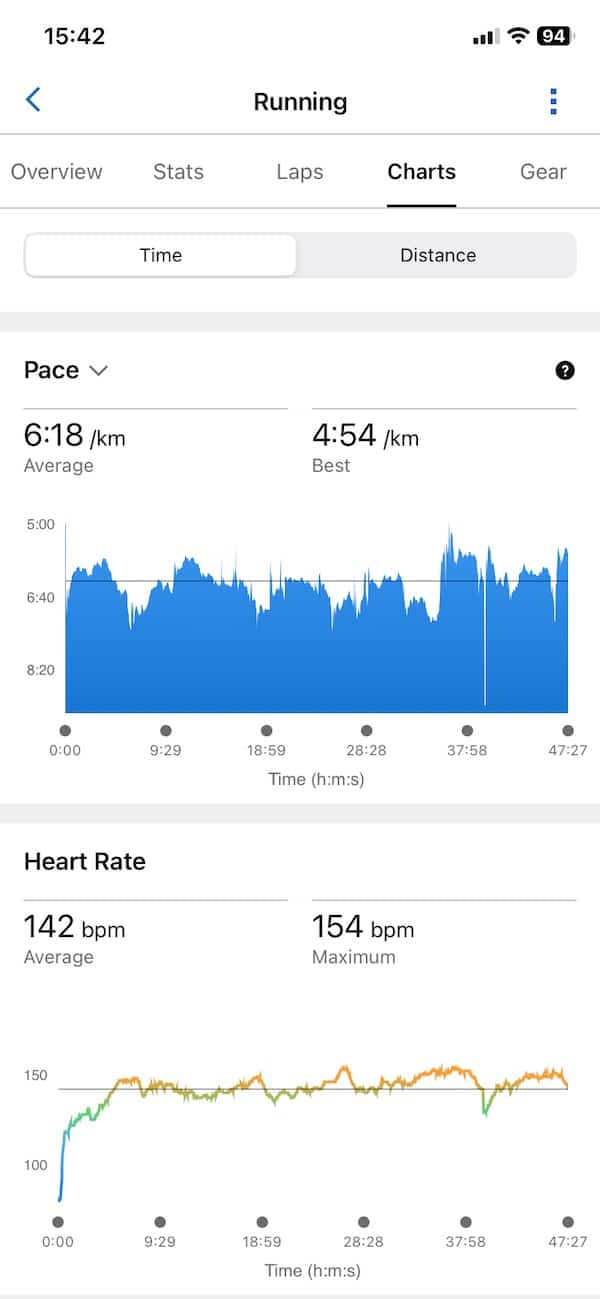Switch to the Overview tab
600x1299 pixels.
click(x=56, y=172)
